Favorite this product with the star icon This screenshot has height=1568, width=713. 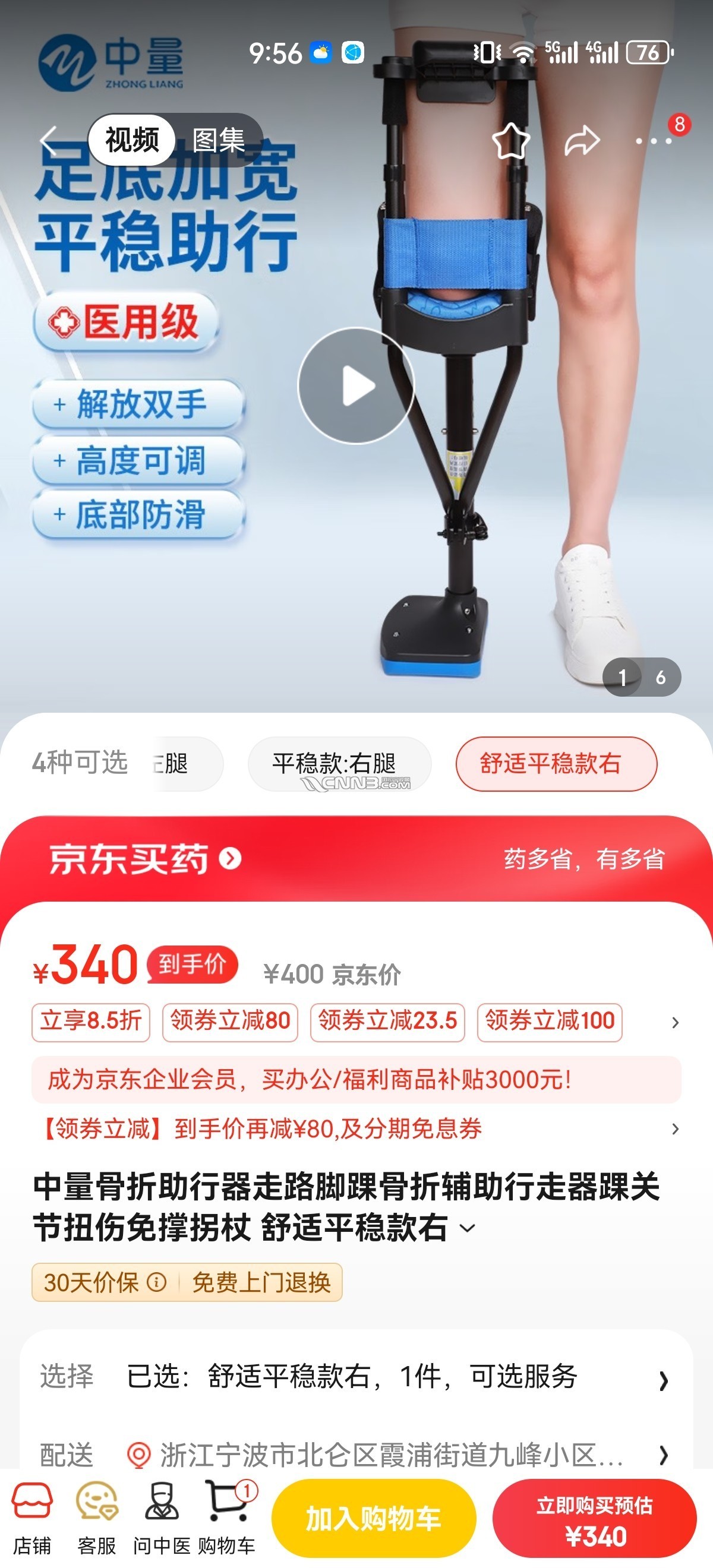pyautogui.click(x=510, y=141)
